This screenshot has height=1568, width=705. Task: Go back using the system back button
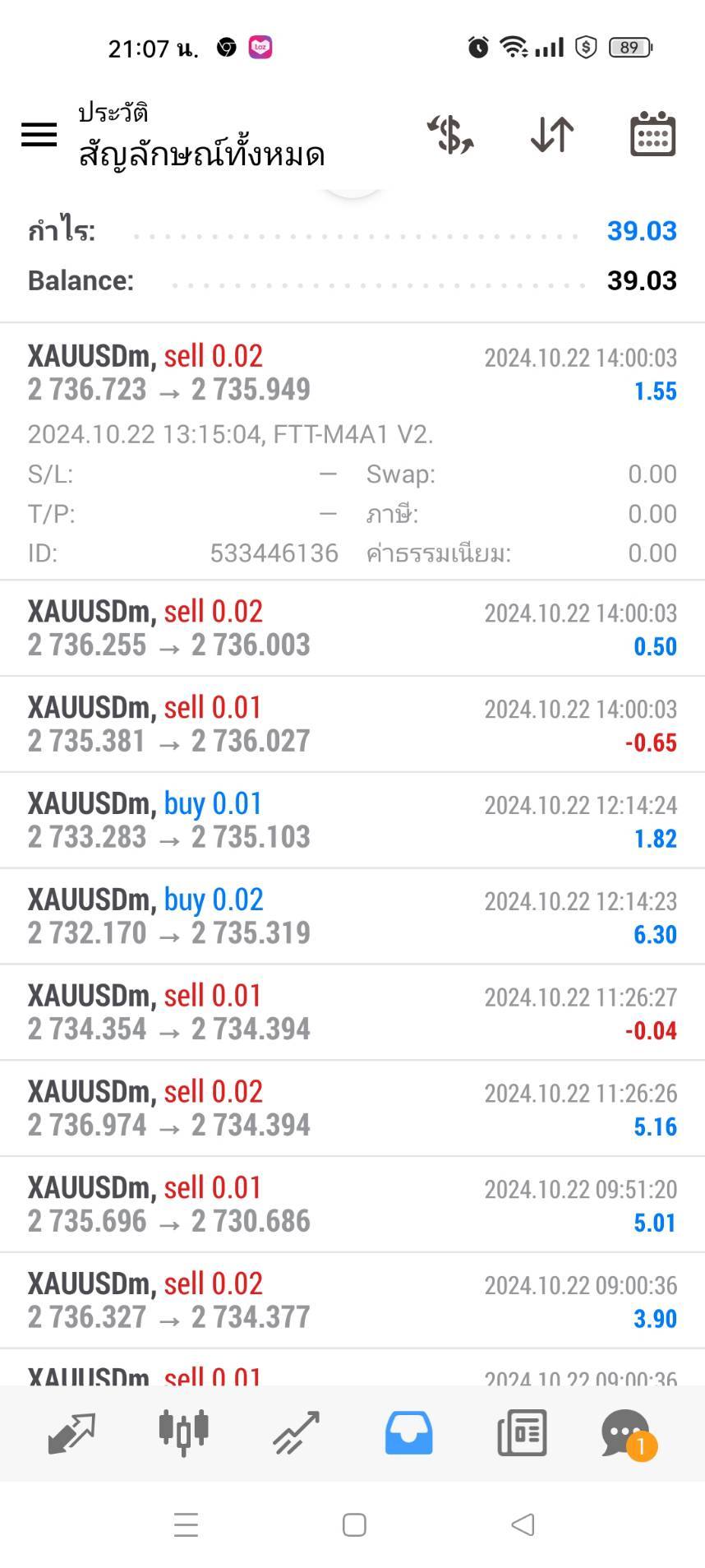(523, 1525)
